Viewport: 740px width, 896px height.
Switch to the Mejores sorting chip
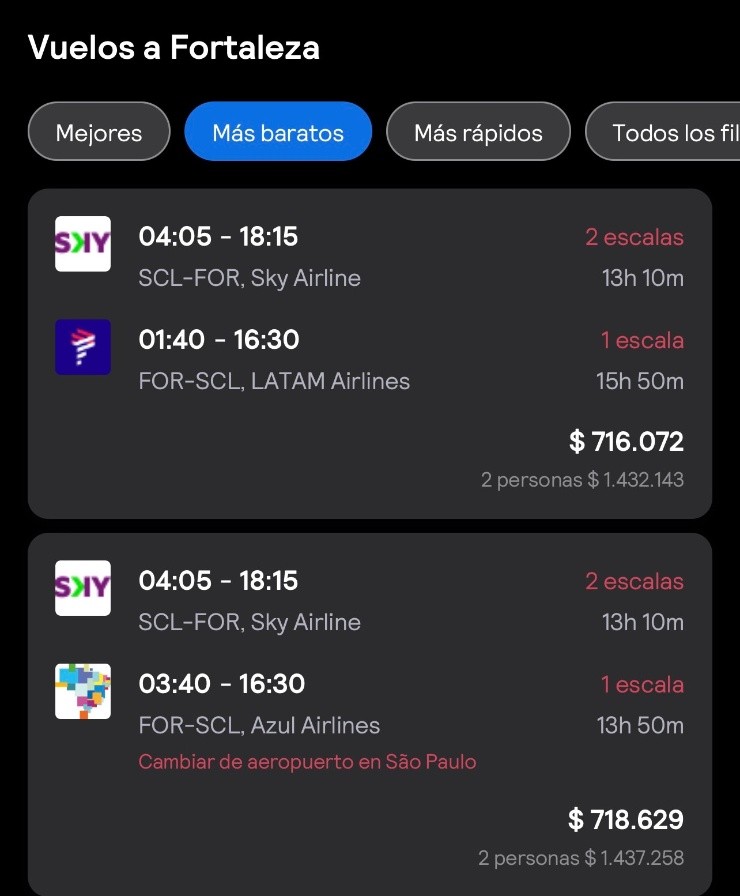(x=99, y=132)
